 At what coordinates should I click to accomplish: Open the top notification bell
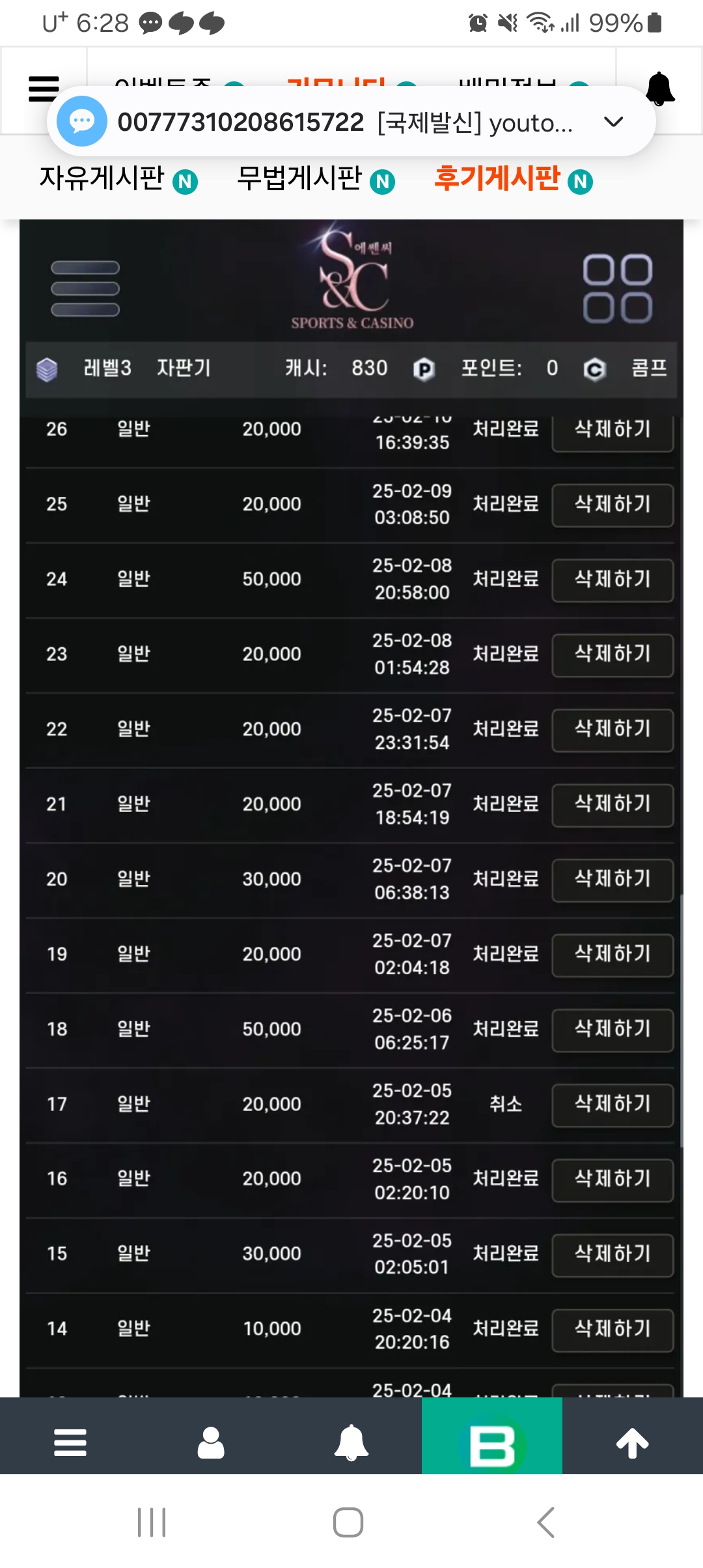[x=659, y=89]
